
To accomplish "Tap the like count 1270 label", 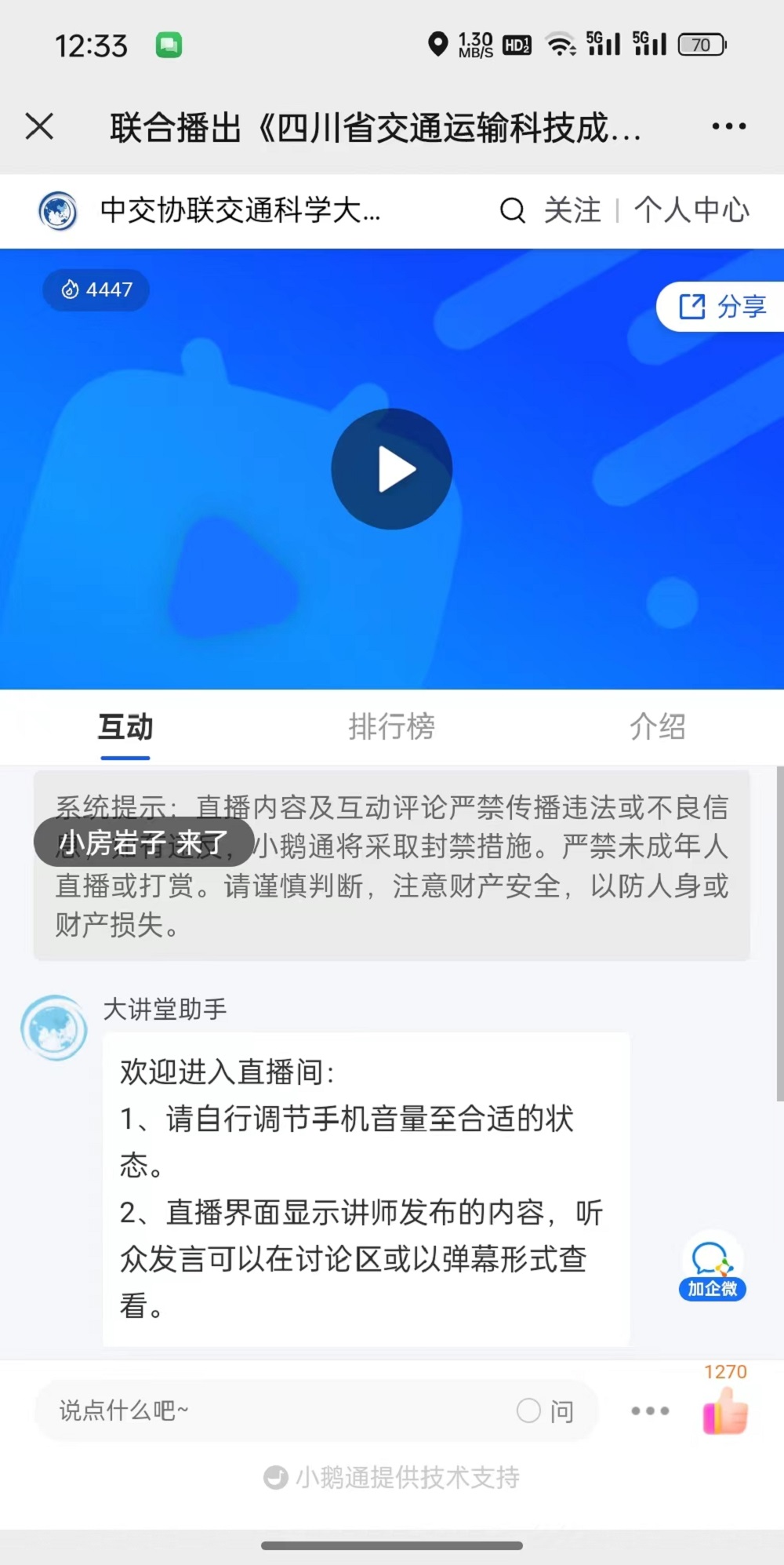I will coord(725,1371).
